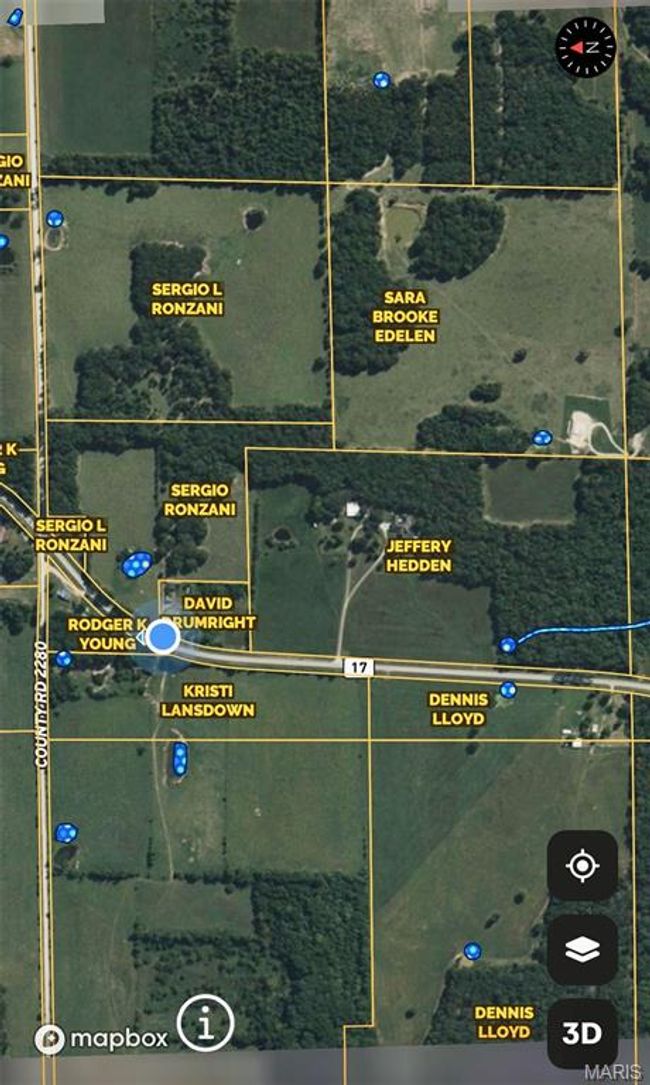650x1085 pixels.
Task: Switch the map to 3D view
Action: (x=582, y=1032)
